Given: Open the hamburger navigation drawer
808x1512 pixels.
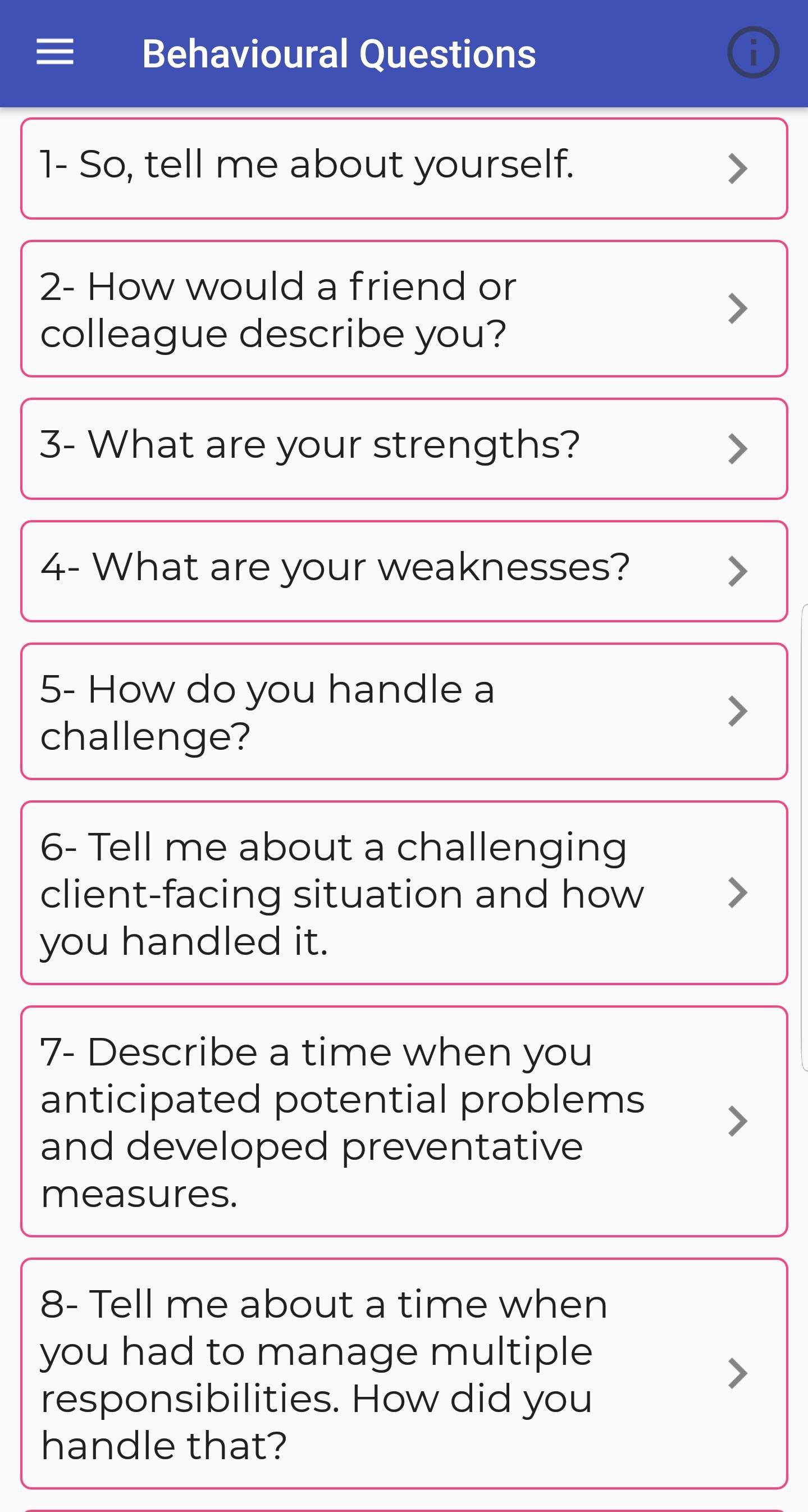Looking at the screenshot, I should pos(54,52).
